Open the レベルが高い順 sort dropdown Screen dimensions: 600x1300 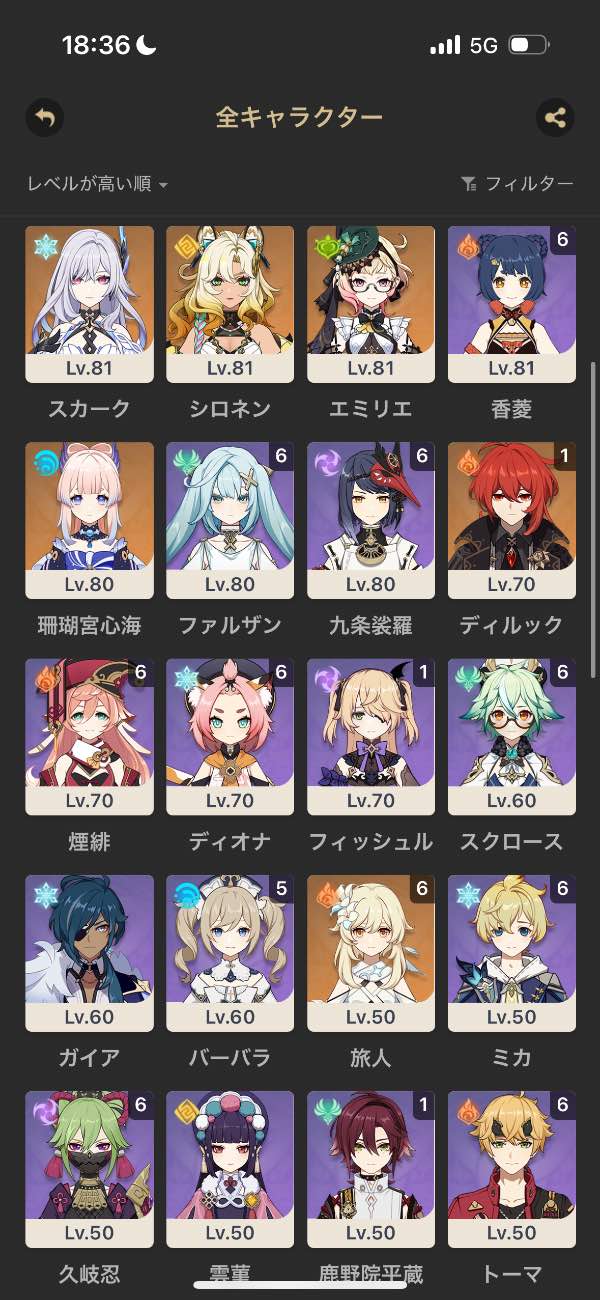97,184
